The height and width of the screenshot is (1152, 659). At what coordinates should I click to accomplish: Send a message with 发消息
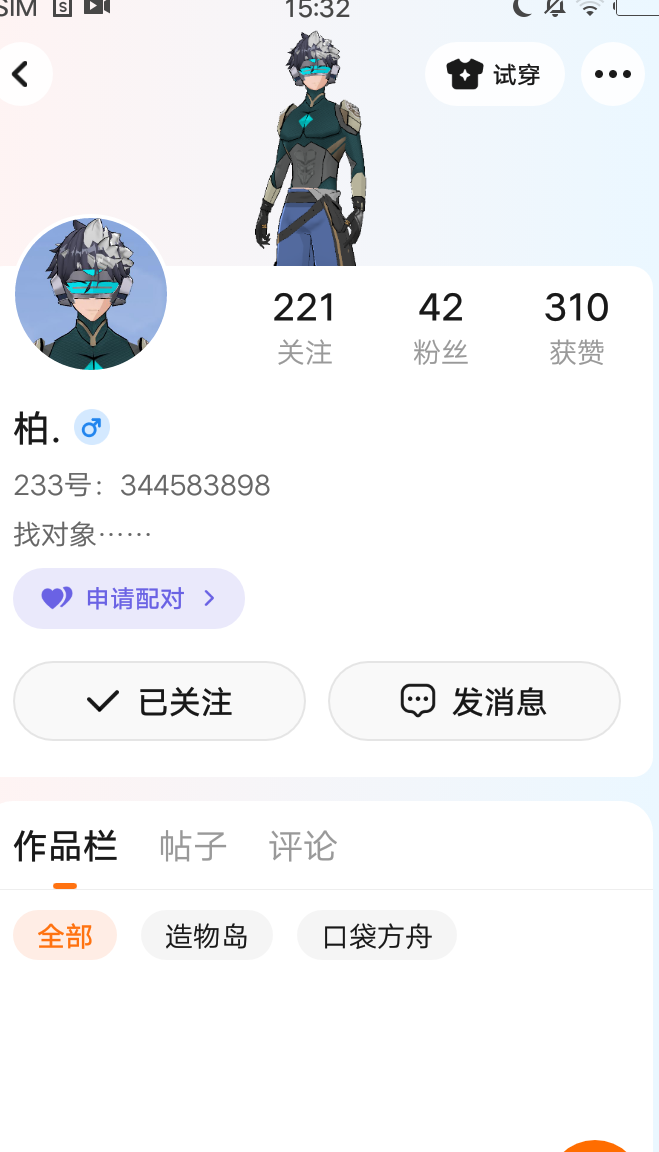tap(474, 701)
